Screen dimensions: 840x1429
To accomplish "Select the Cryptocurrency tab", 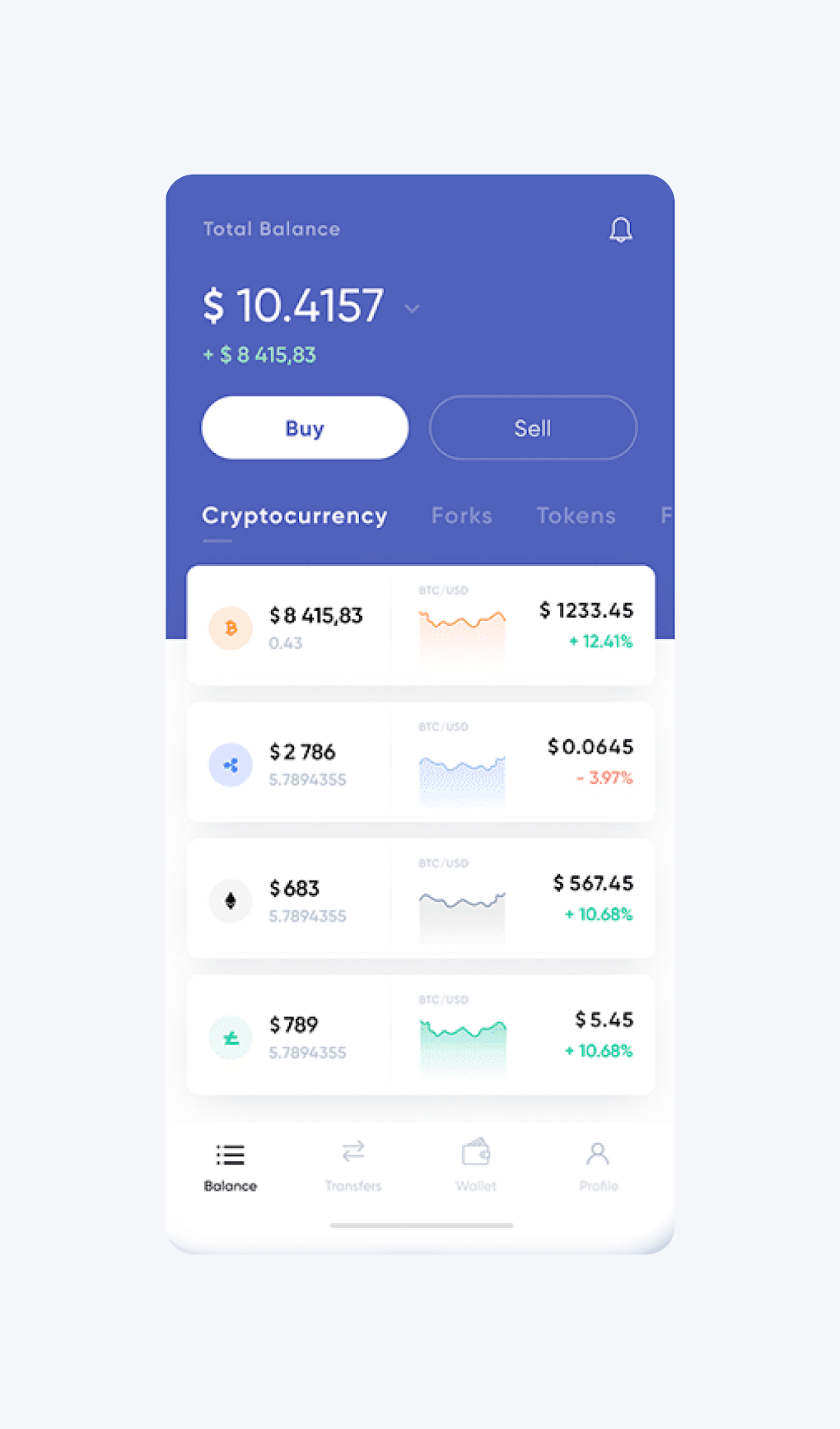I will pos(294,516).
